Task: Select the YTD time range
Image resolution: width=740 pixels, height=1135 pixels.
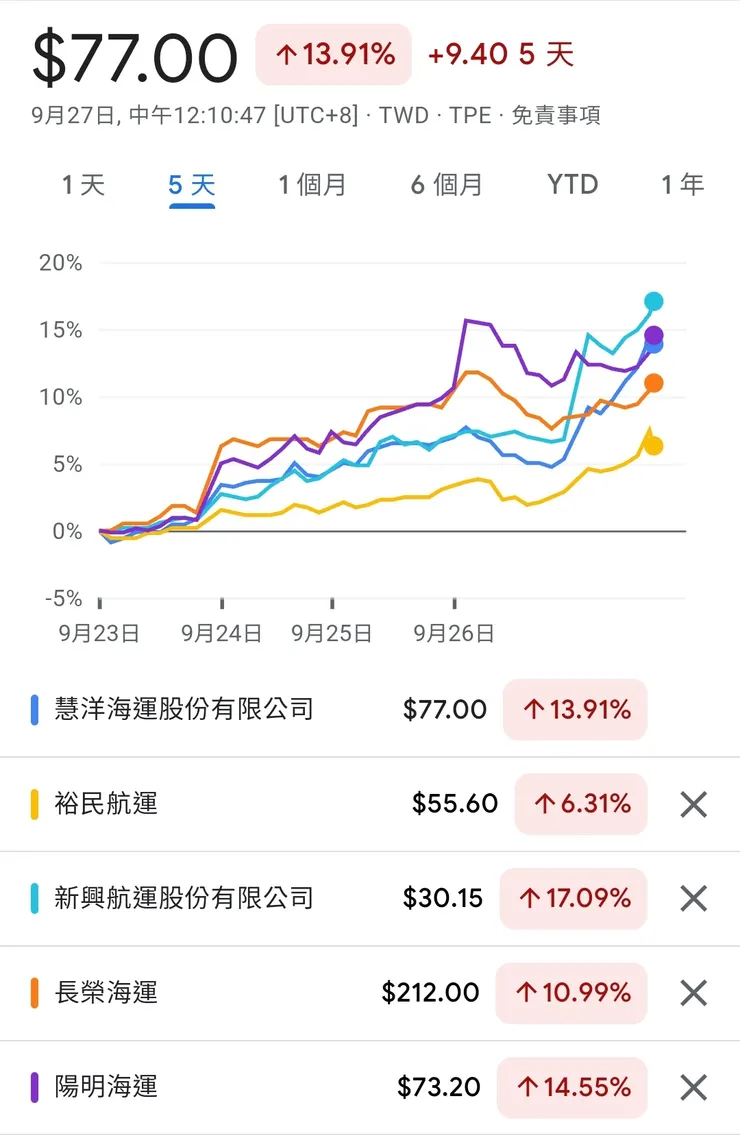Action: [572, 184]
